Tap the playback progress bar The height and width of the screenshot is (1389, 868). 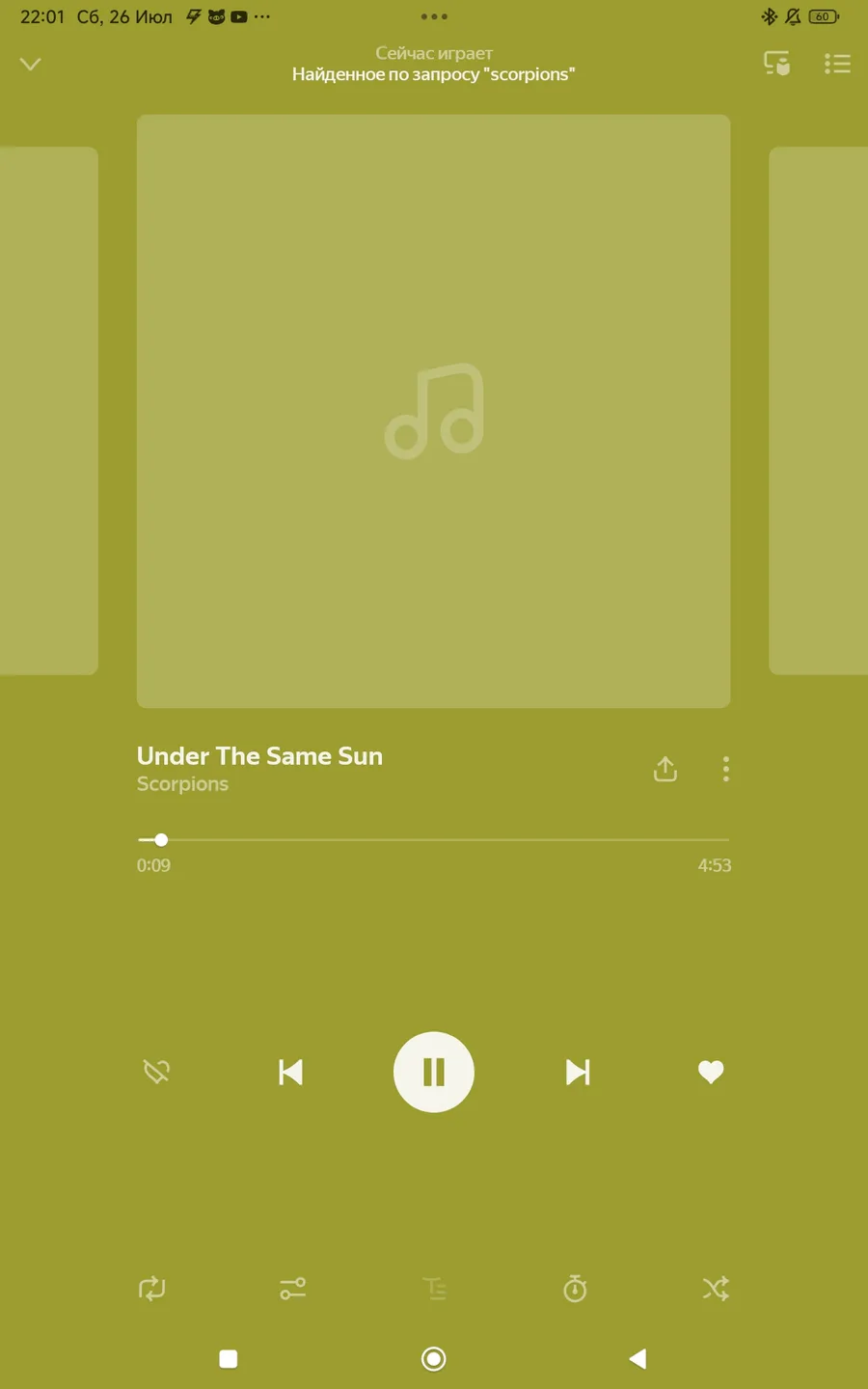[434, 840]
